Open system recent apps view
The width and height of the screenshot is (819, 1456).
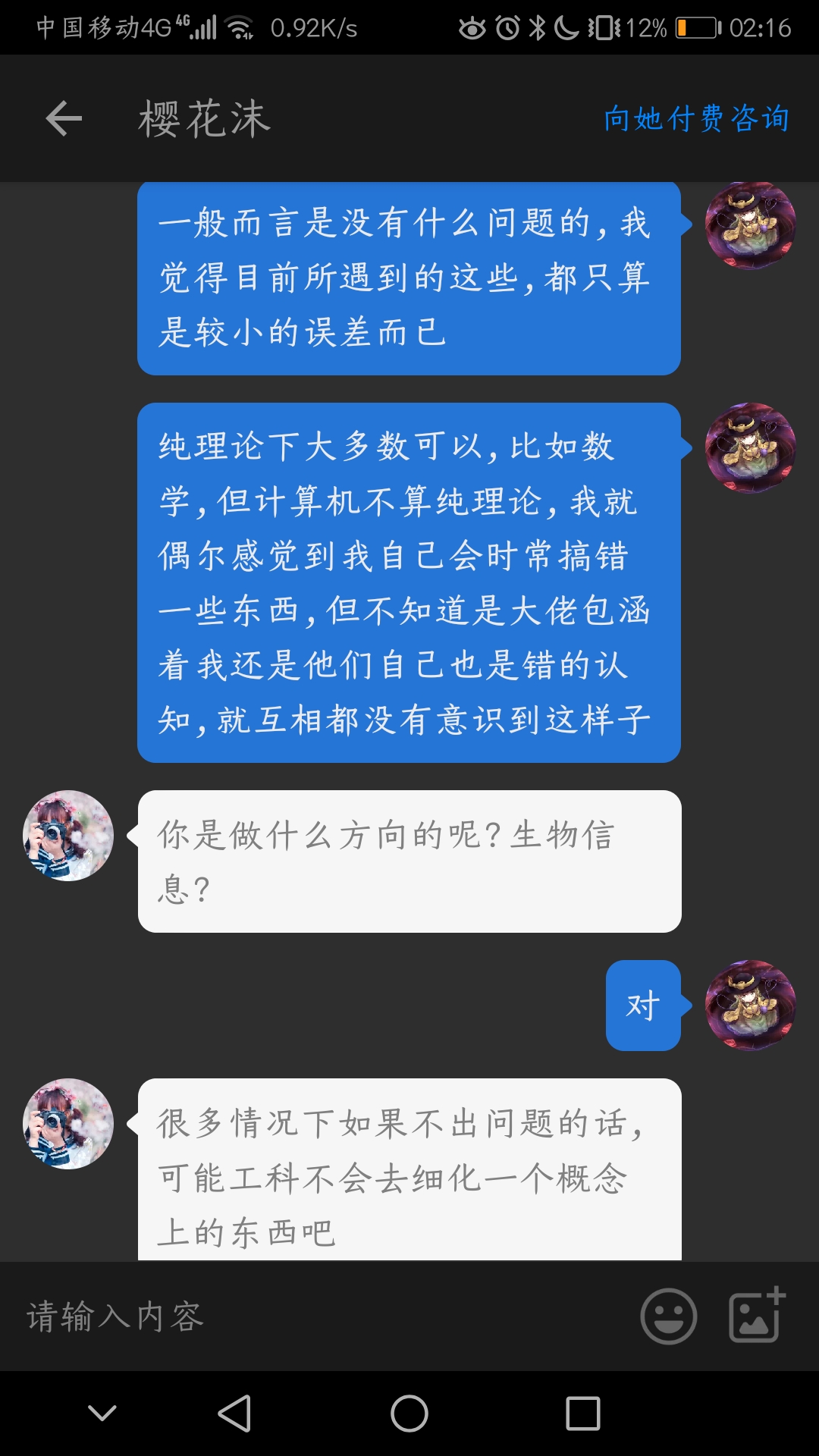(582, 1414)
